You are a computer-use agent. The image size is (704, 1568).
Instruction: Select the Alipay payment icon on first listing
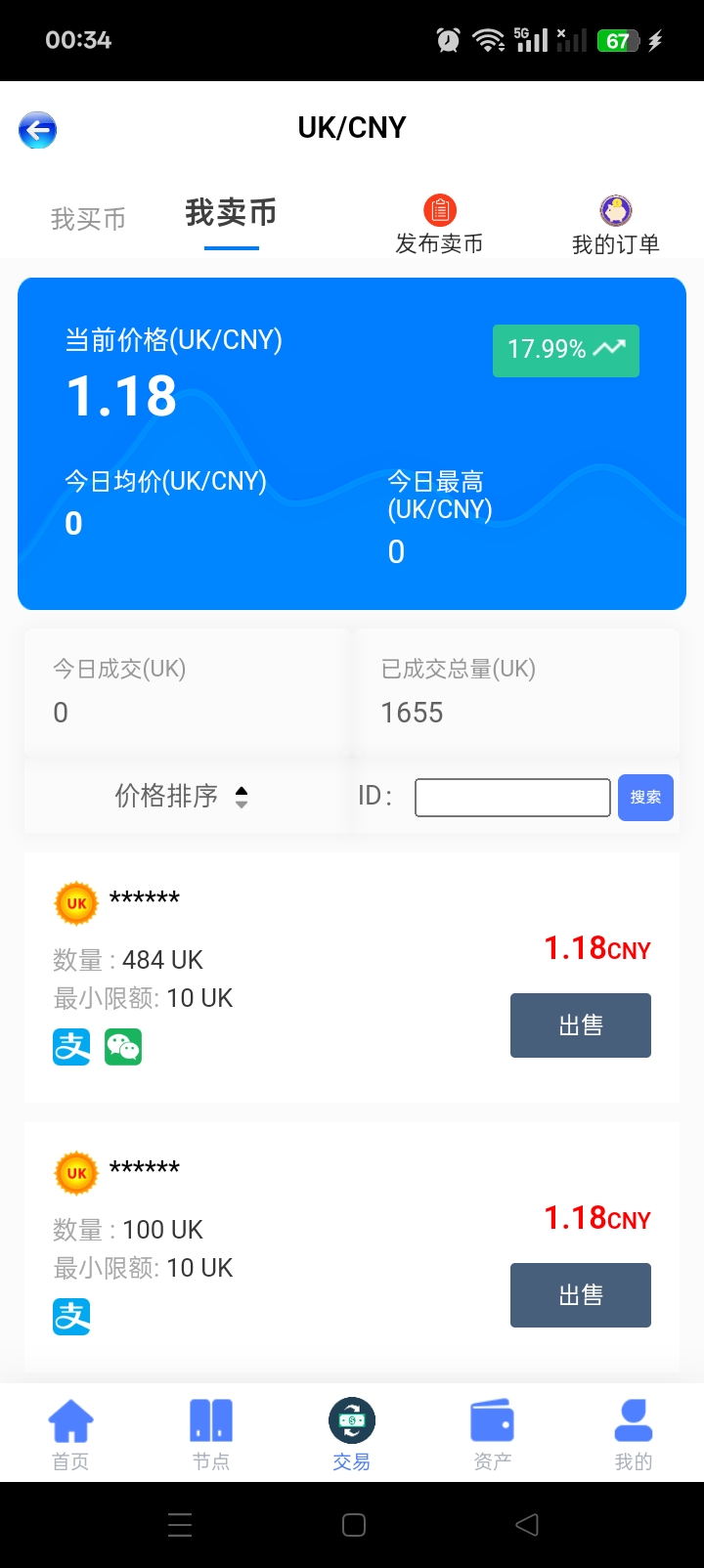[x=70, y=1046]
